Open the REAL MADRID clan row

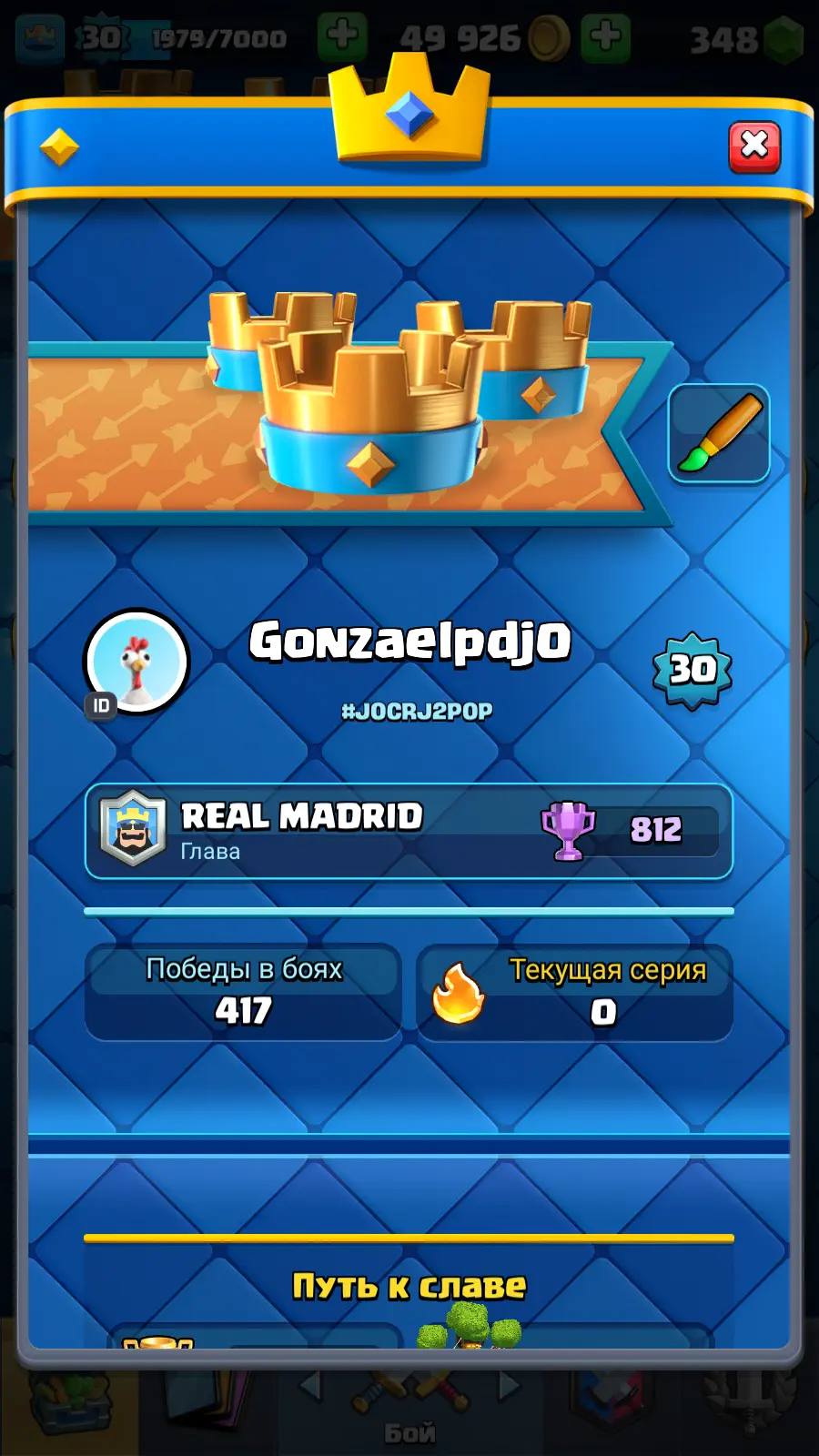click(409, 831)
